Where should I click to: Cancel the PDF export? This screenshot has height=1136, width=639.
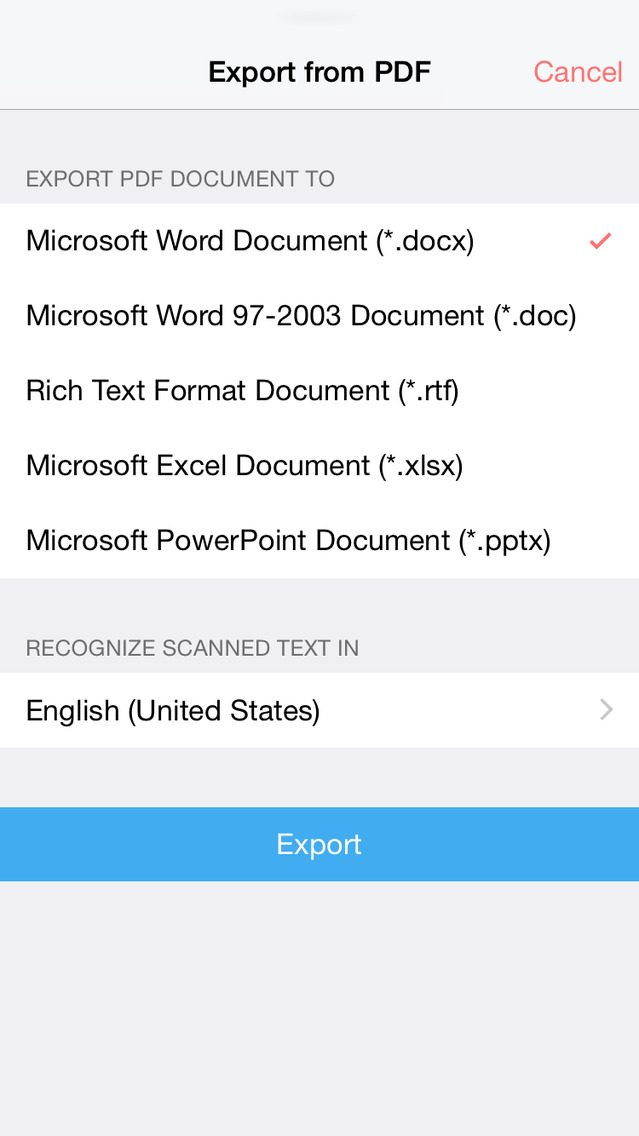577,72
